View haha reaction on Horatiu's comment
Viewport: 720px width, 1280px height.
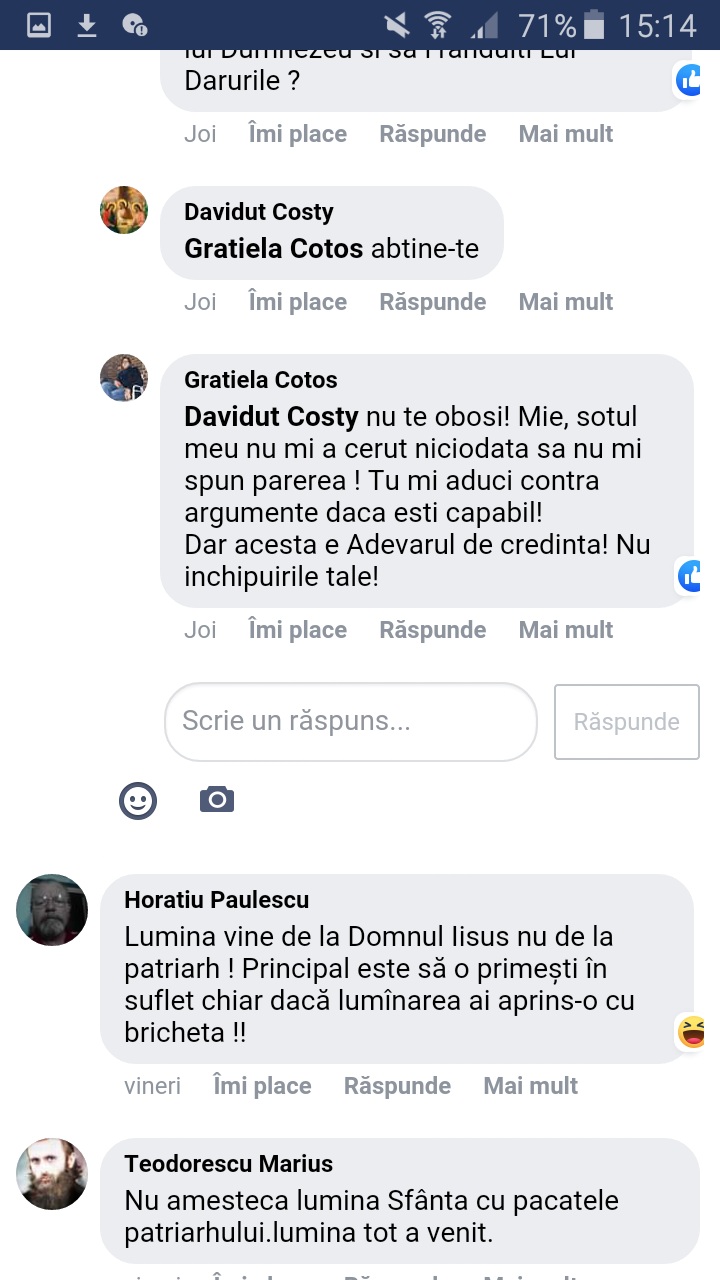[691, 1031]
